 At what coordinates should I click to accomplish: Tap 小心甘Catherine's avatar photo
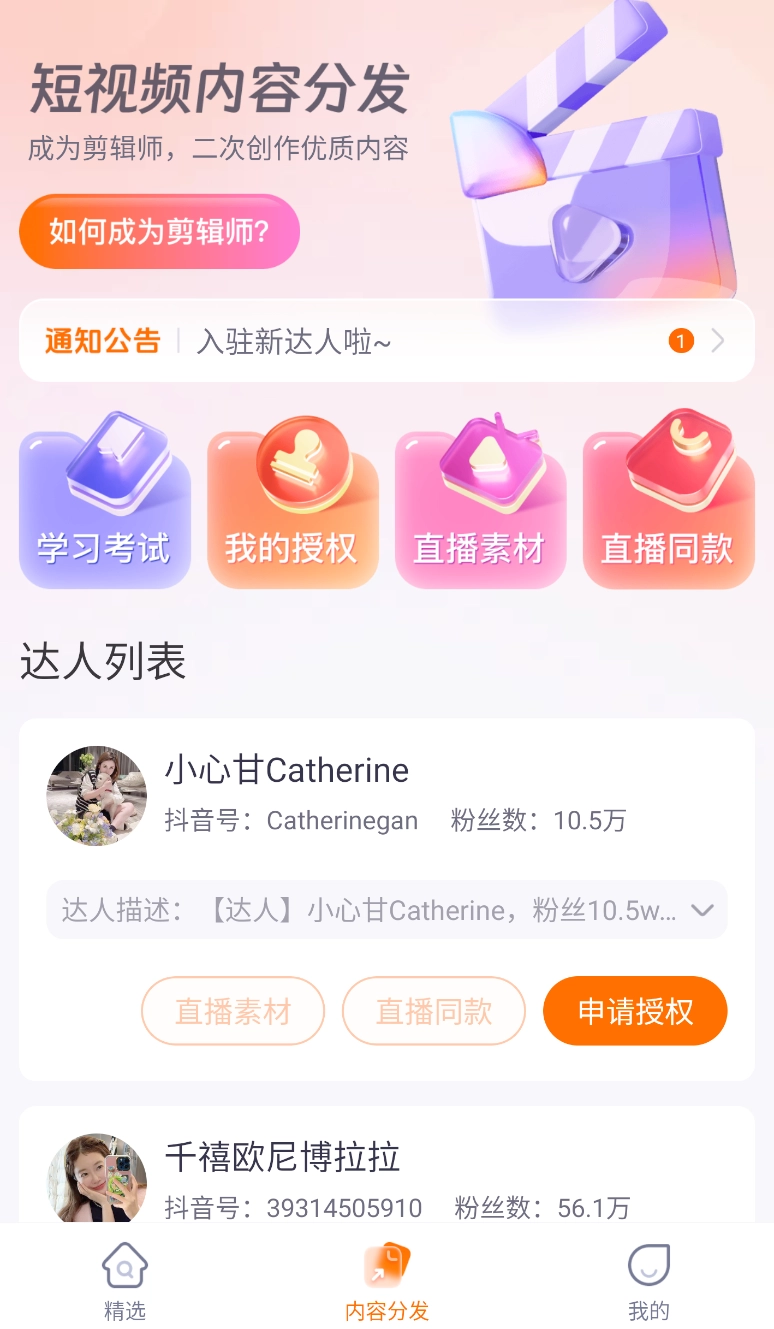click(x=96, y=795)
